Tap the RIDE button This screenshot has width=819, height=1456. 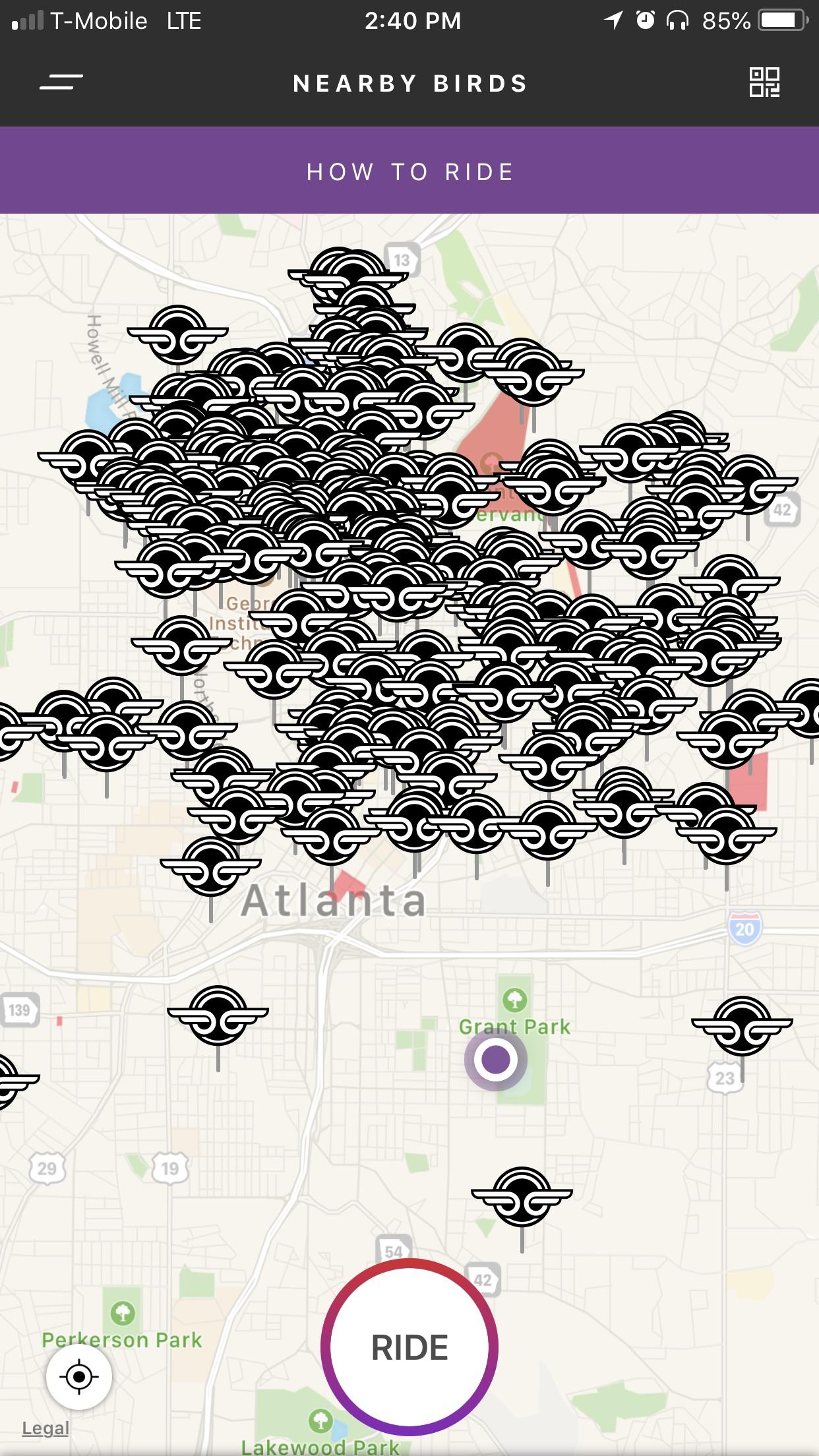pyautogui.click(x=409, y=1347)
